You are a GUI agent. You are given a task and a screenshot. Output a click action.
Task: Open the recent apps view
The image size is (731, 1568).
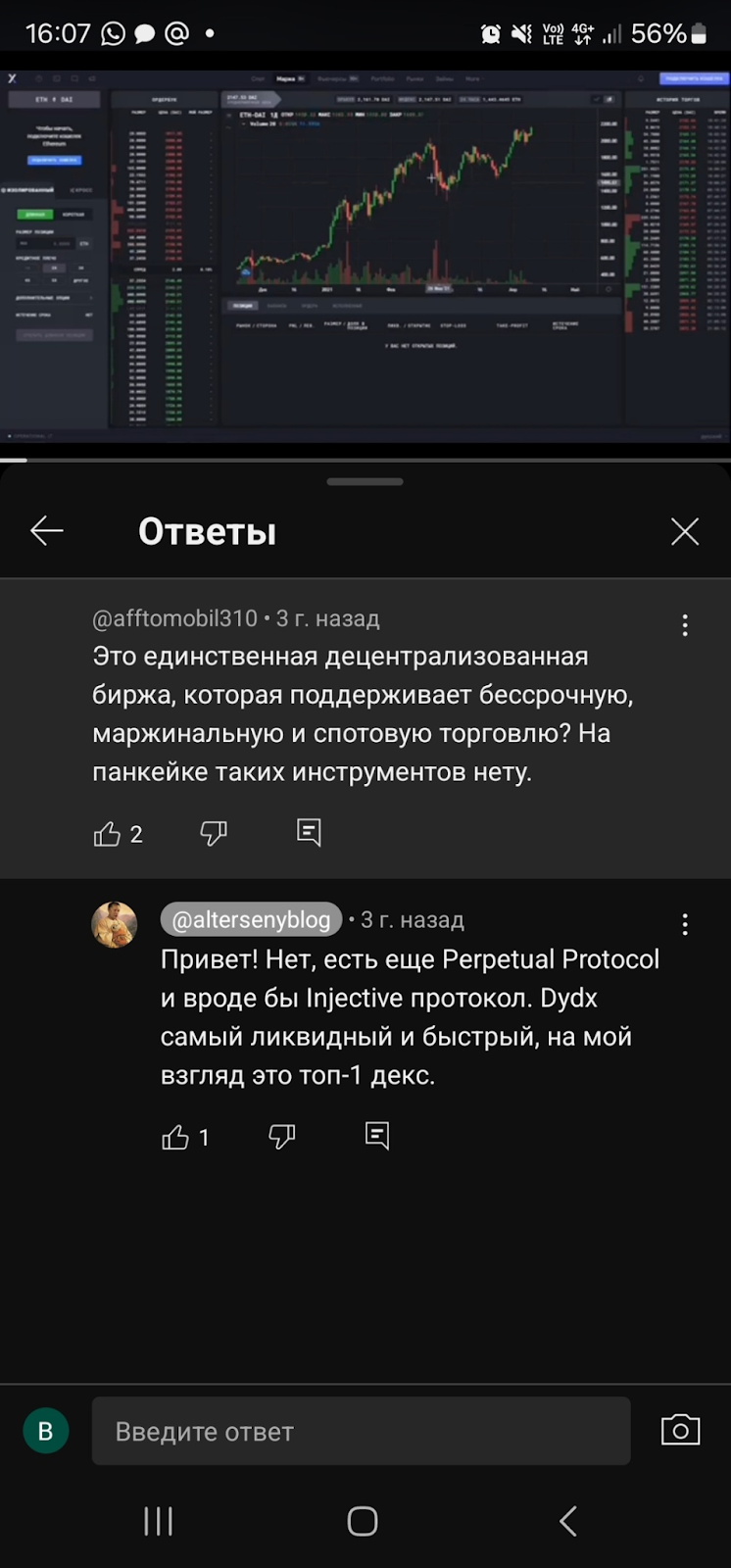(x=158, y=1521)
